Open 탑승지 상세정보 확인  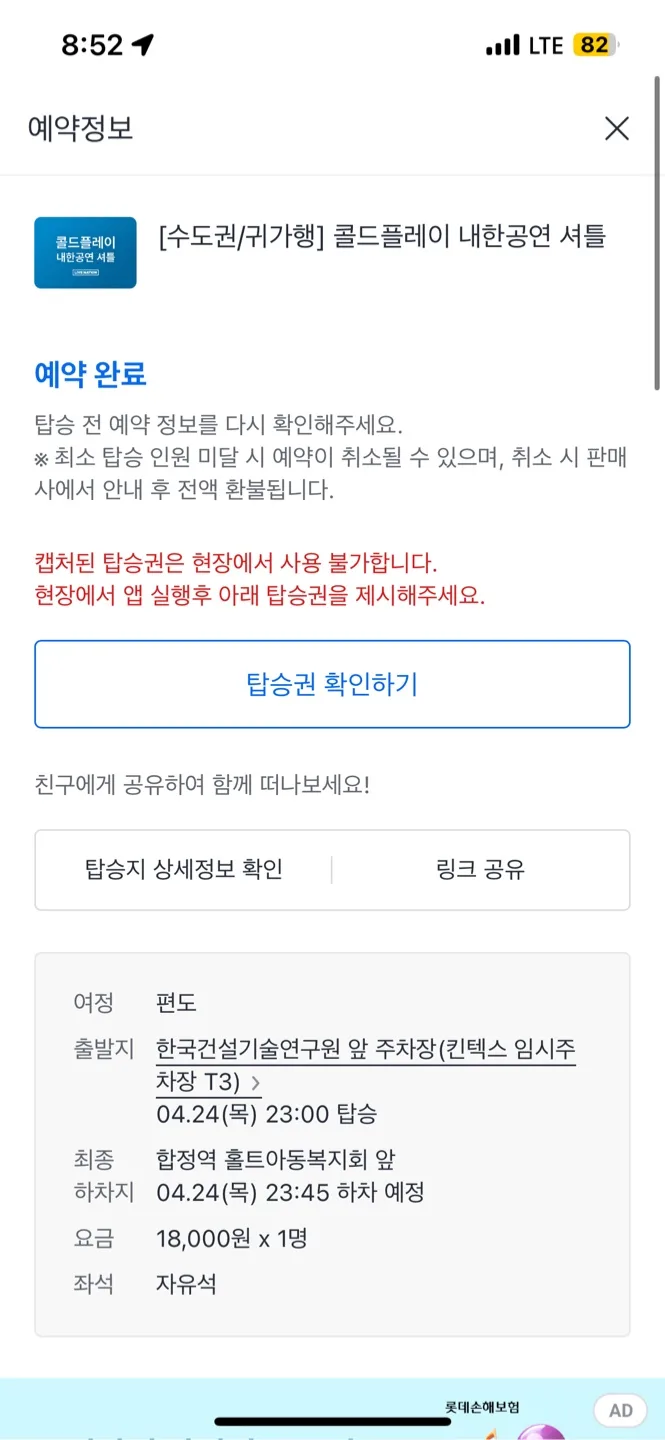tap(184, 869)
